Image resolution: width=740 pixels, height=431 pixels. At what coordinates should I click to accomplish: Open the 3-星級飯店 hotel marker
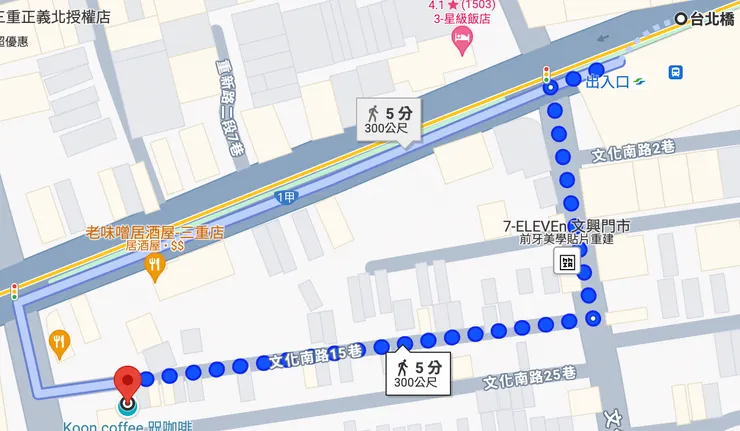[462, 41]
